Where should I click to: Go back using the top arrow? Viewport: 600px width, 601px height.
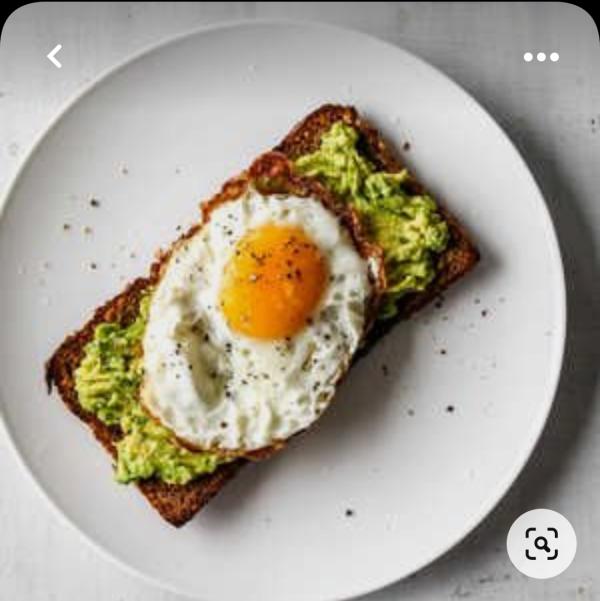(x=54, y=57)
